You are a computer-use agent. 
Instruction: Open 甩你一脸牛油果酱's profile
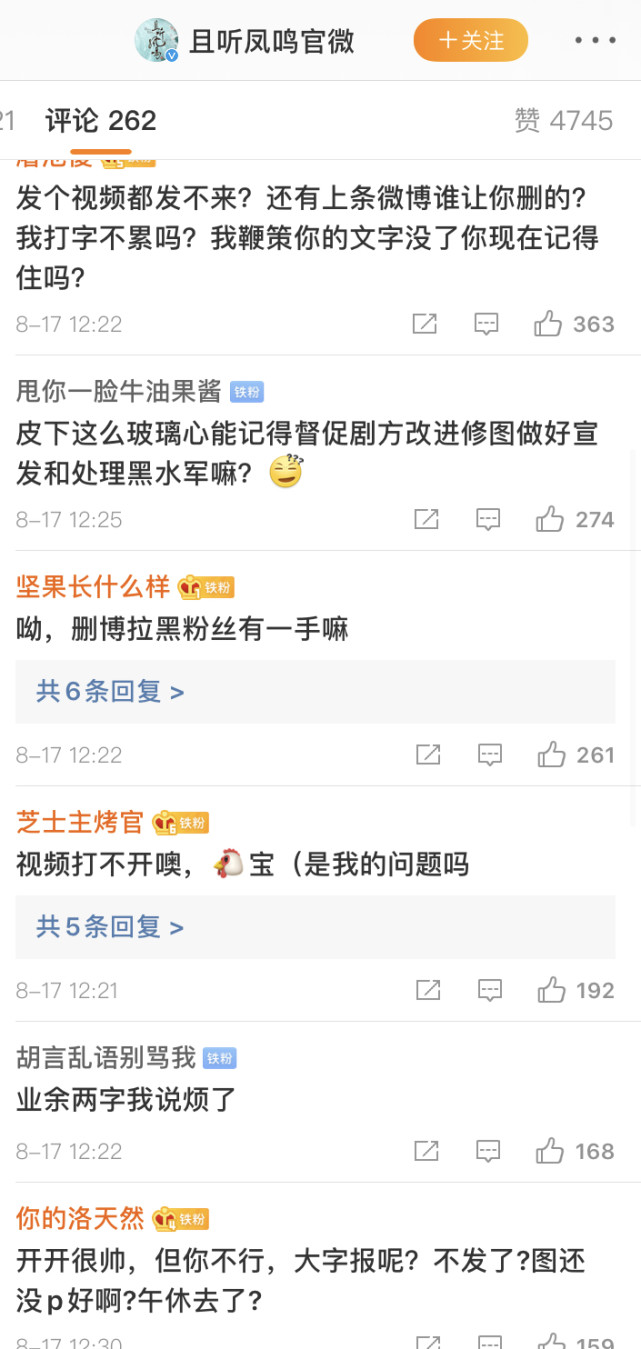tap(119, 391)
